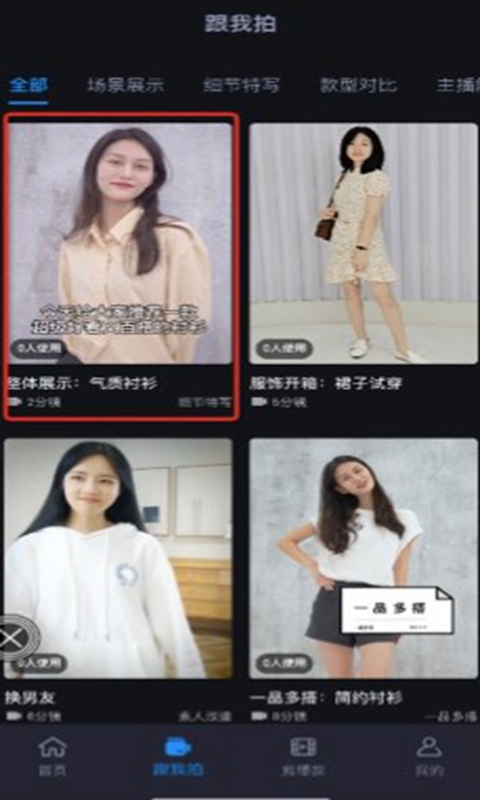Open the 一品多搭：简约衬衫 template
The image size is (480, 800).
pos(363,581)
